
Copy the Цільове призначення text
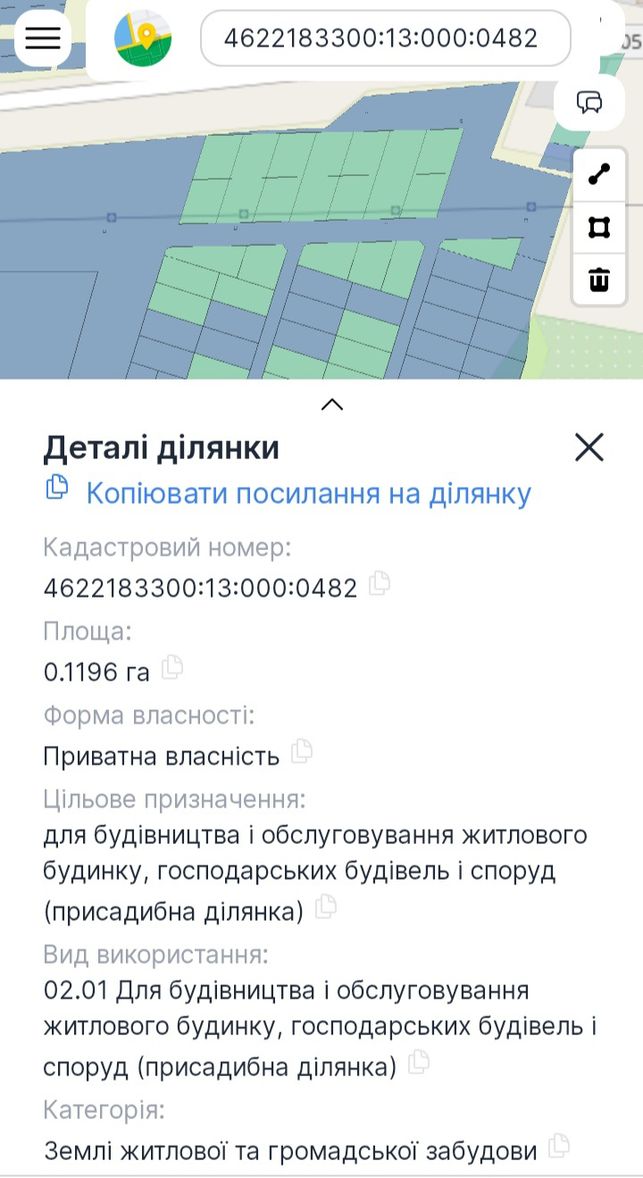tap(325, 907)
